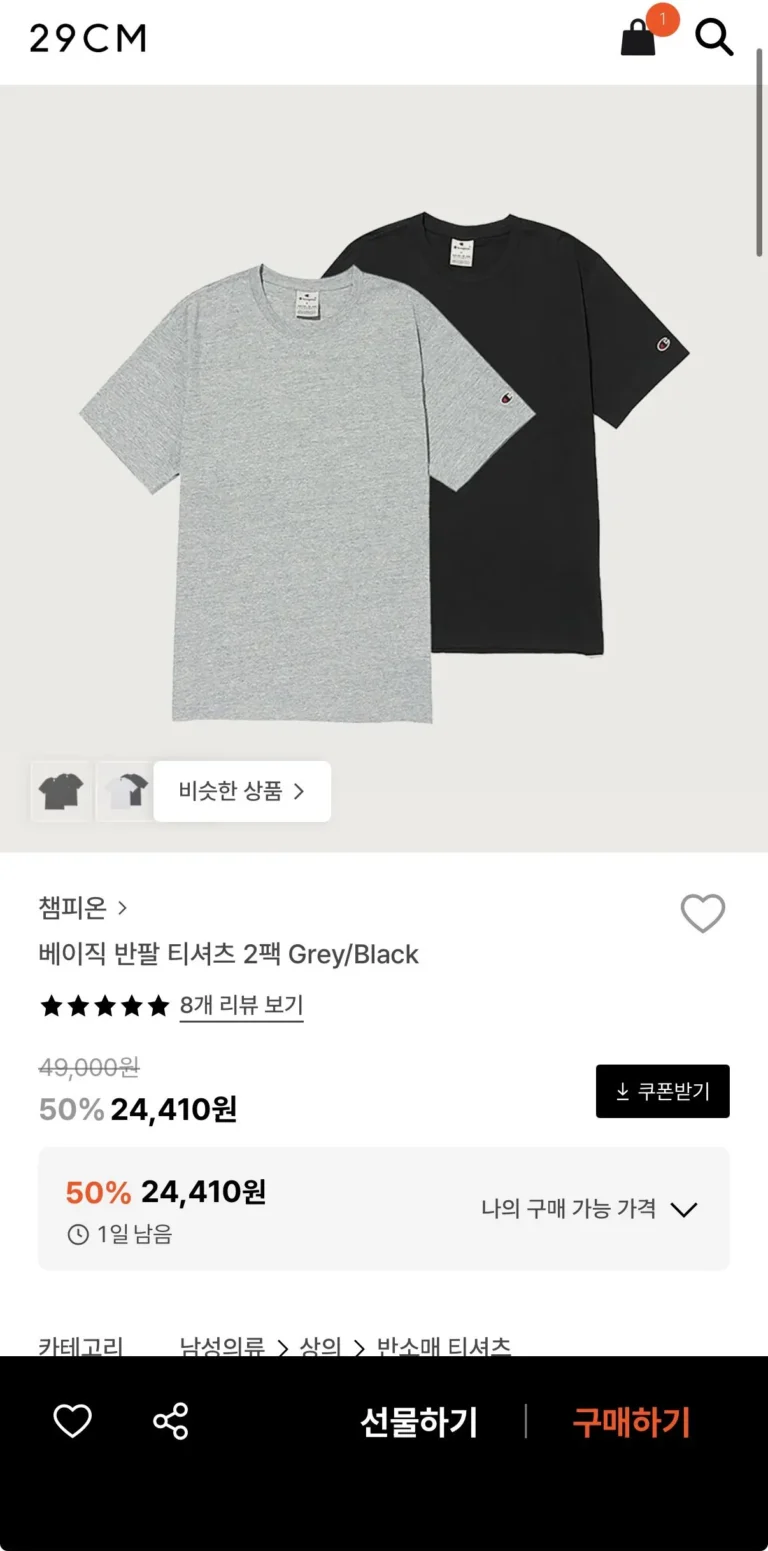Expand 나의 구매 가능 가격 details
Viewport: 768px width, 1551px height.
(588, 1209)
